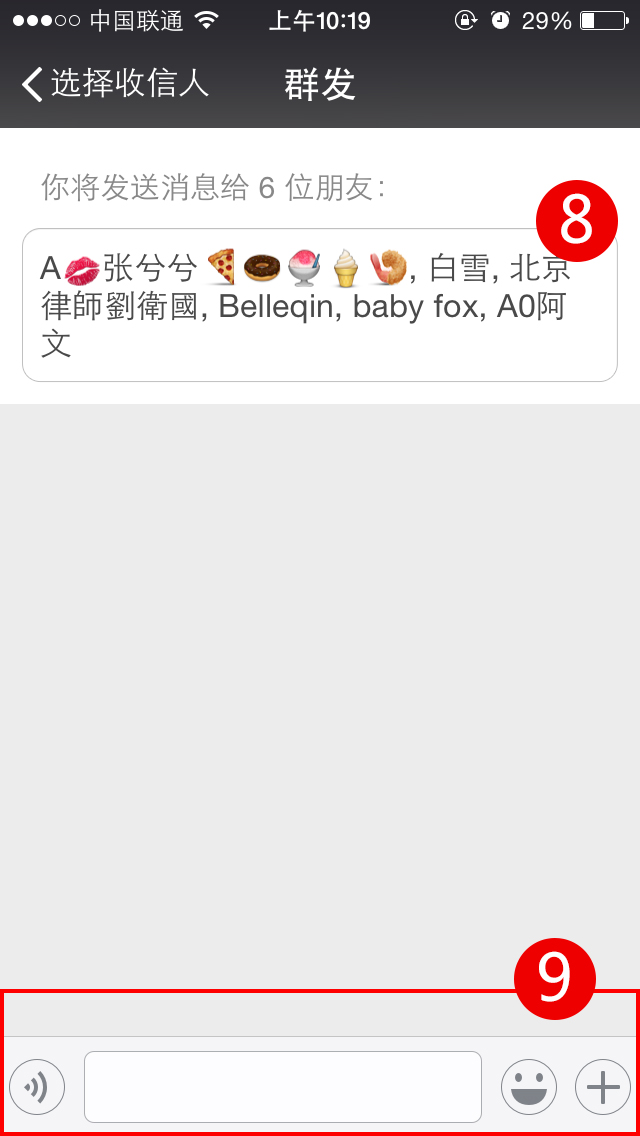Viewport: 640px width, 1136px height.
Task: Open the emoji picker
Action: tap(528, 1086)
